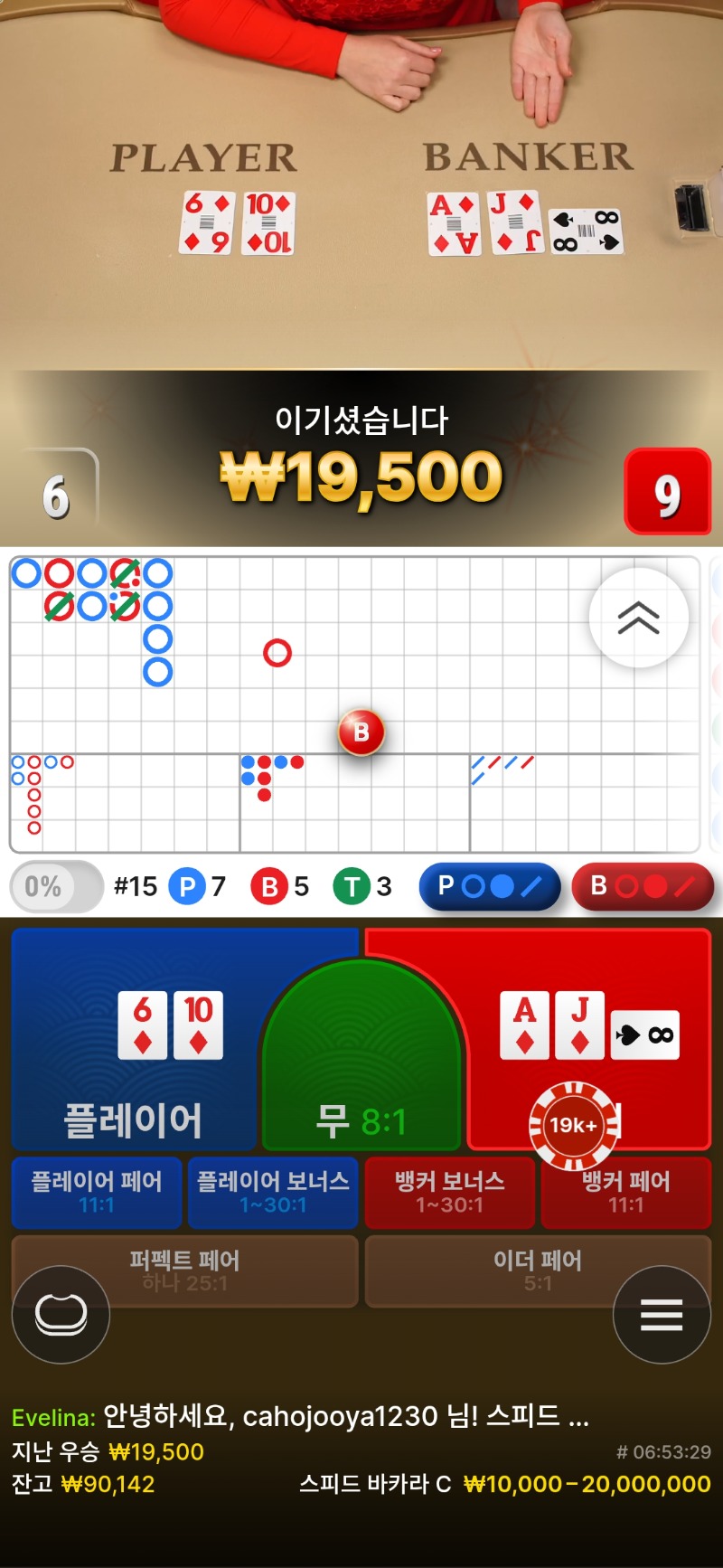The height and width of the screenshot is (1568, 723).
Task: Toggle the 0% statistics switch
Action: (55, 886)
